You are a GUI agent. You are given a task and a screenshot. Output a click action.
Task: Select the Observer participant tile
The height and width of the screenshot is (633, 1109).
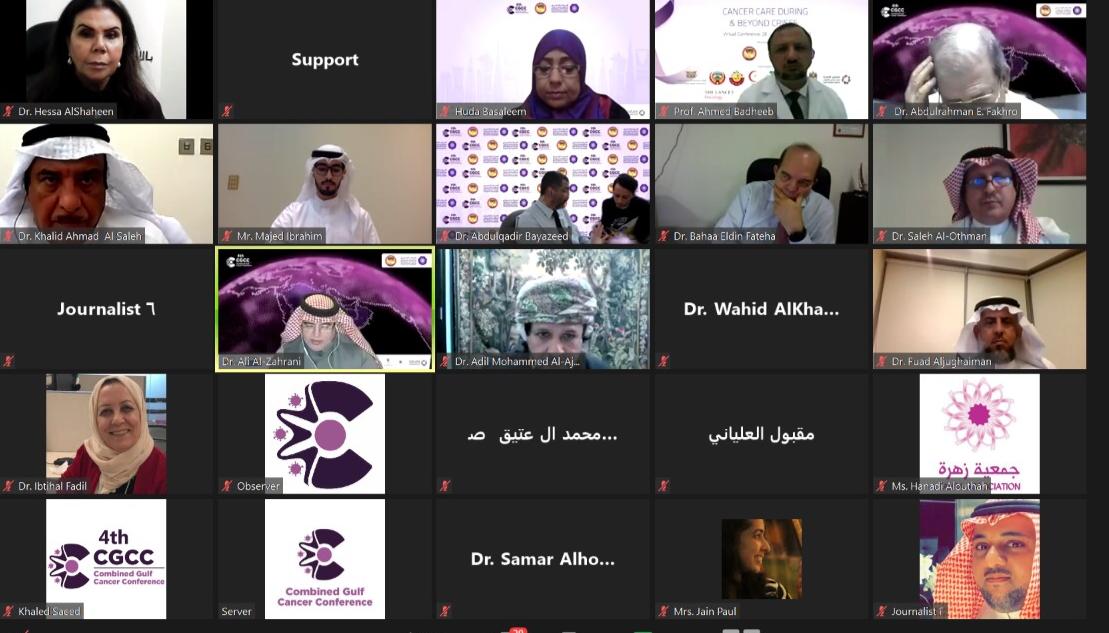click(x=325, y=434)
